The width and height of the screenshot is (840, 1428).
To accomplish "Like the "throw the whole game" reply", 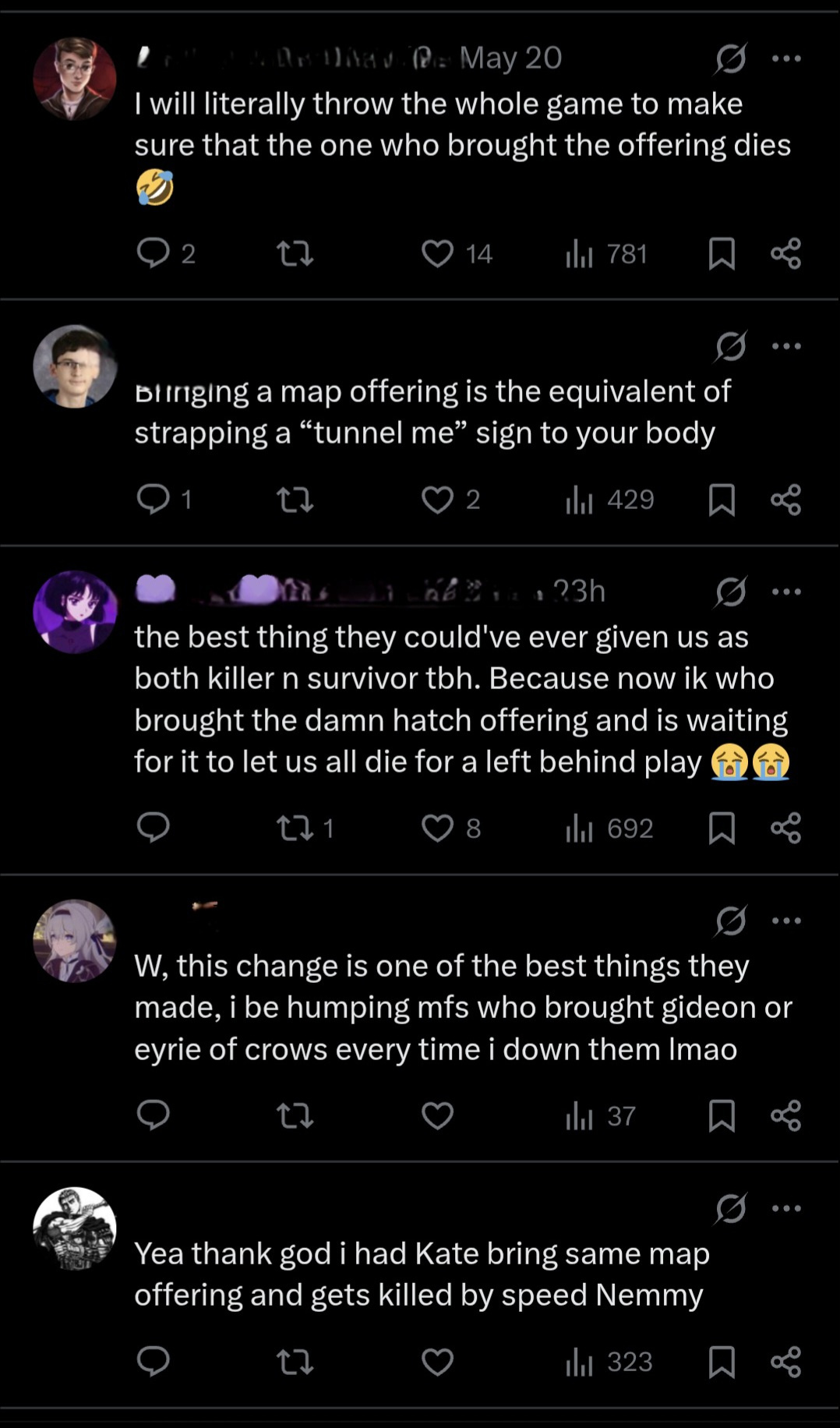I will pos(437,254).
